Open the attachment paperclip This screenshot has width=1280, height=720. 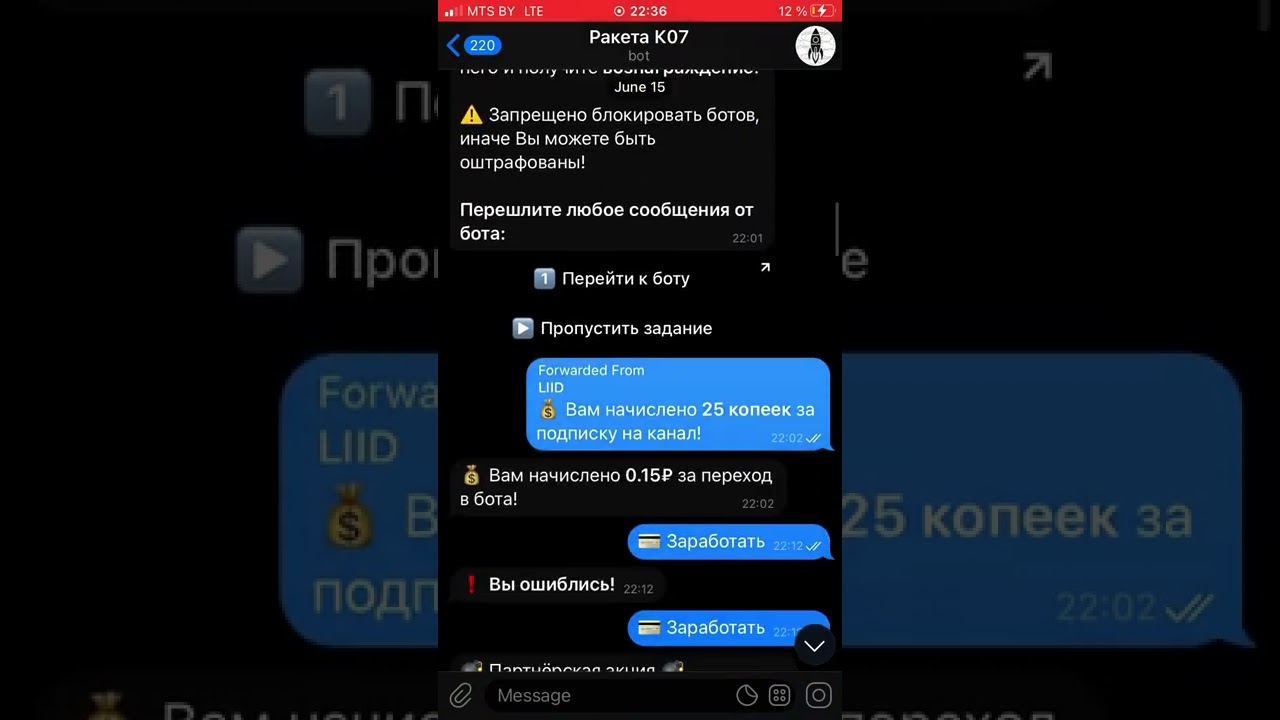461,695
